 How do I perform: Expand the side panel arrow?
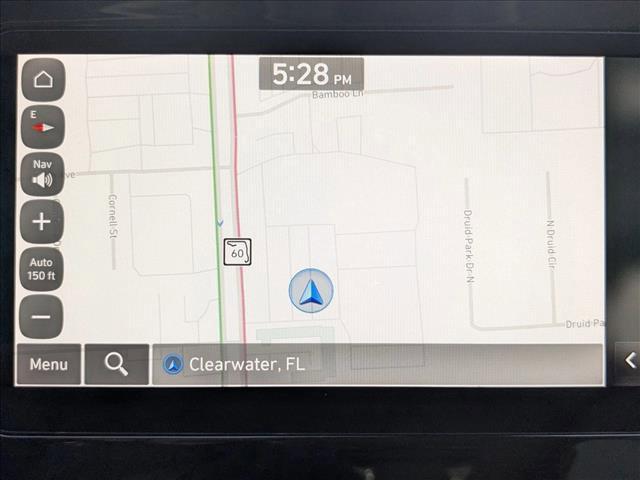(629, 360)
